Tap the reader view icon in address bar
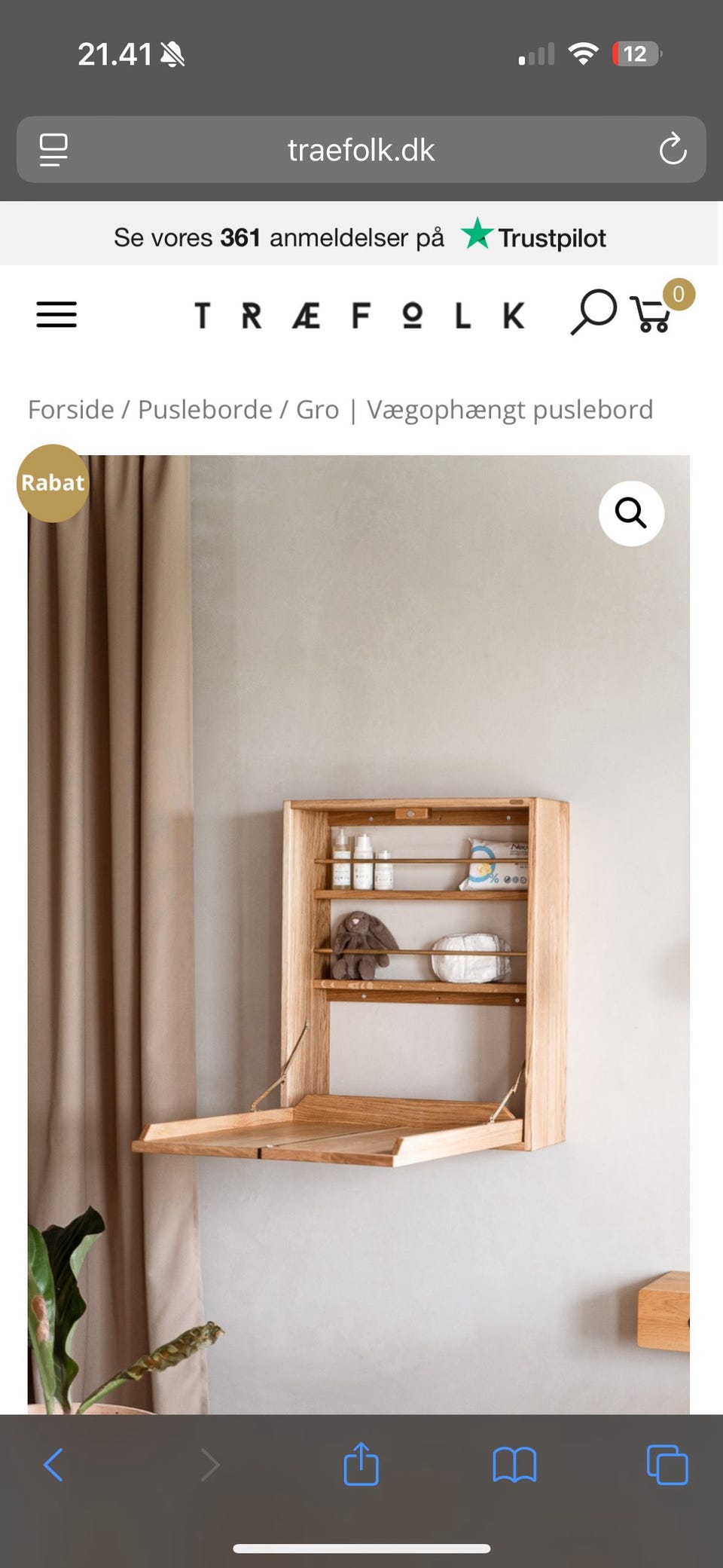 tap(51, 149)
